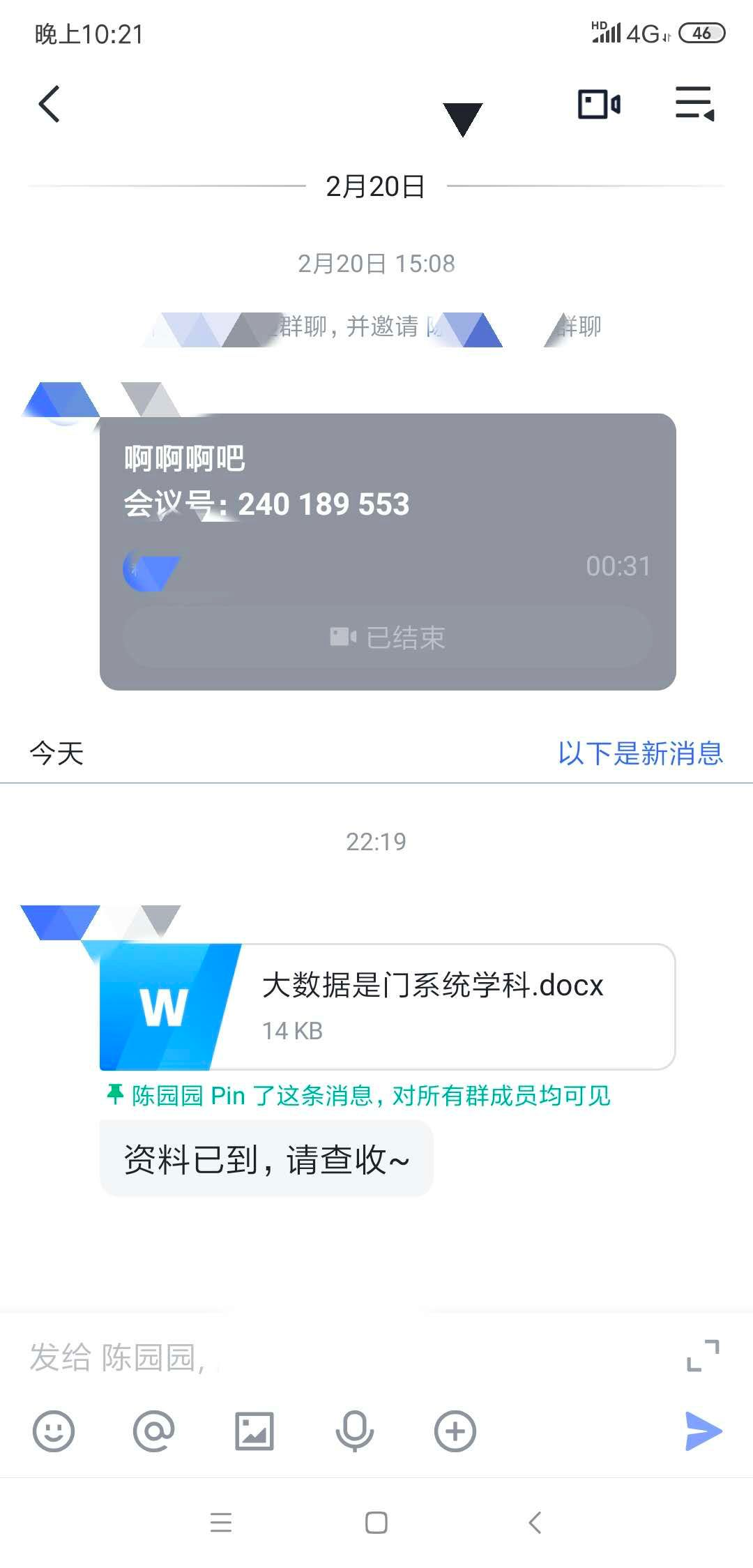The width and height of the screenshot is (753, 1568).
Task: Send the message with the arrow icon
Action: (702, 1431)
